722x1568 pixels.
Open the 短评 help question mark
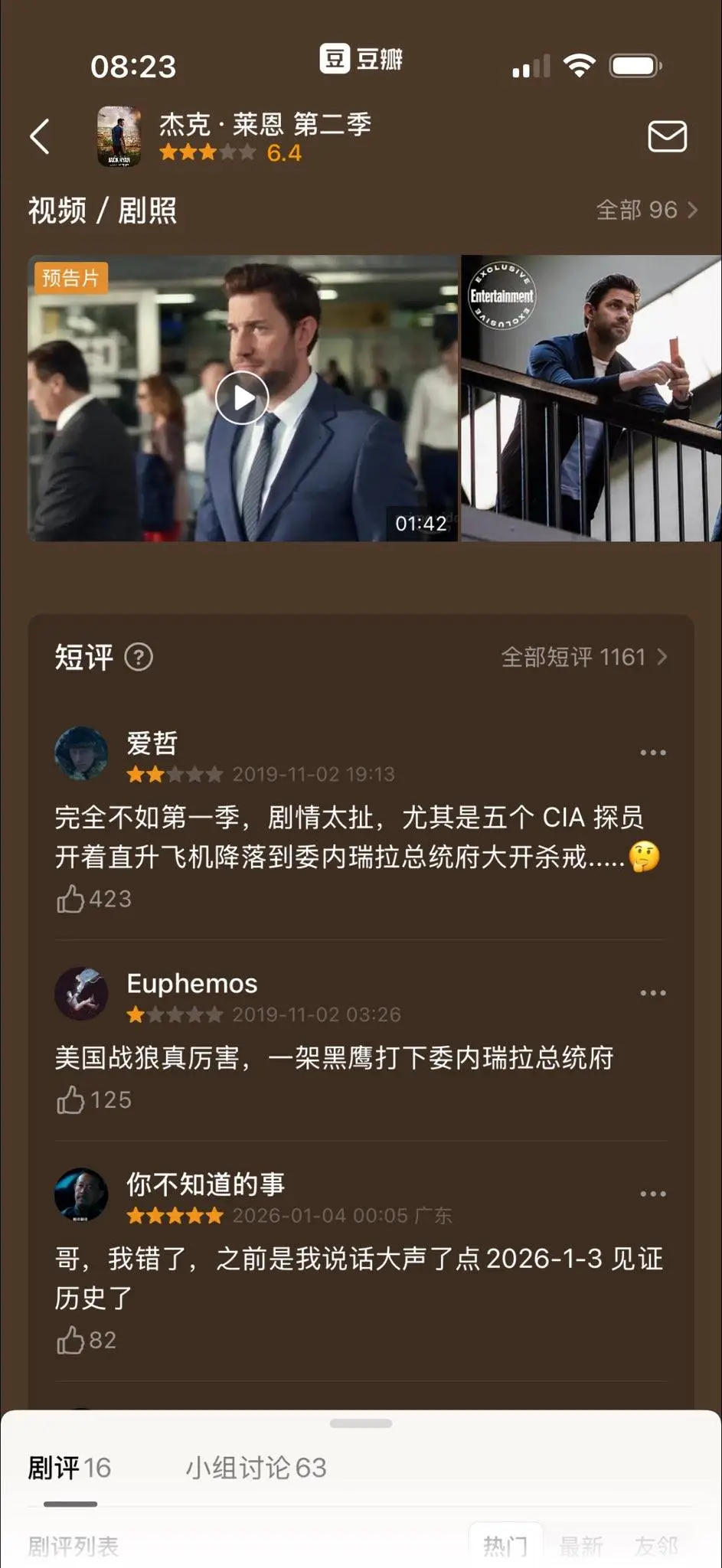[139, 657]
